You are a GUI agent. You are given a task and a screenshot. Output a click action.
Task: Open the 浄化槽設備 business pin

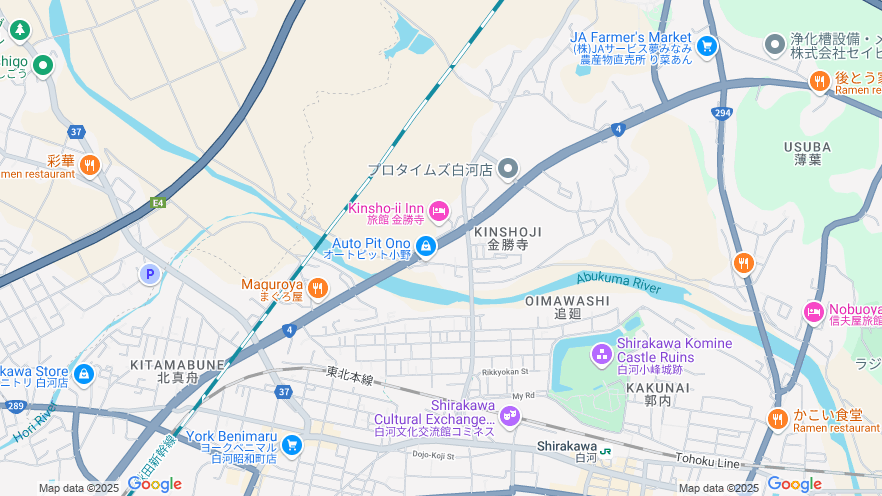[774, 44]
